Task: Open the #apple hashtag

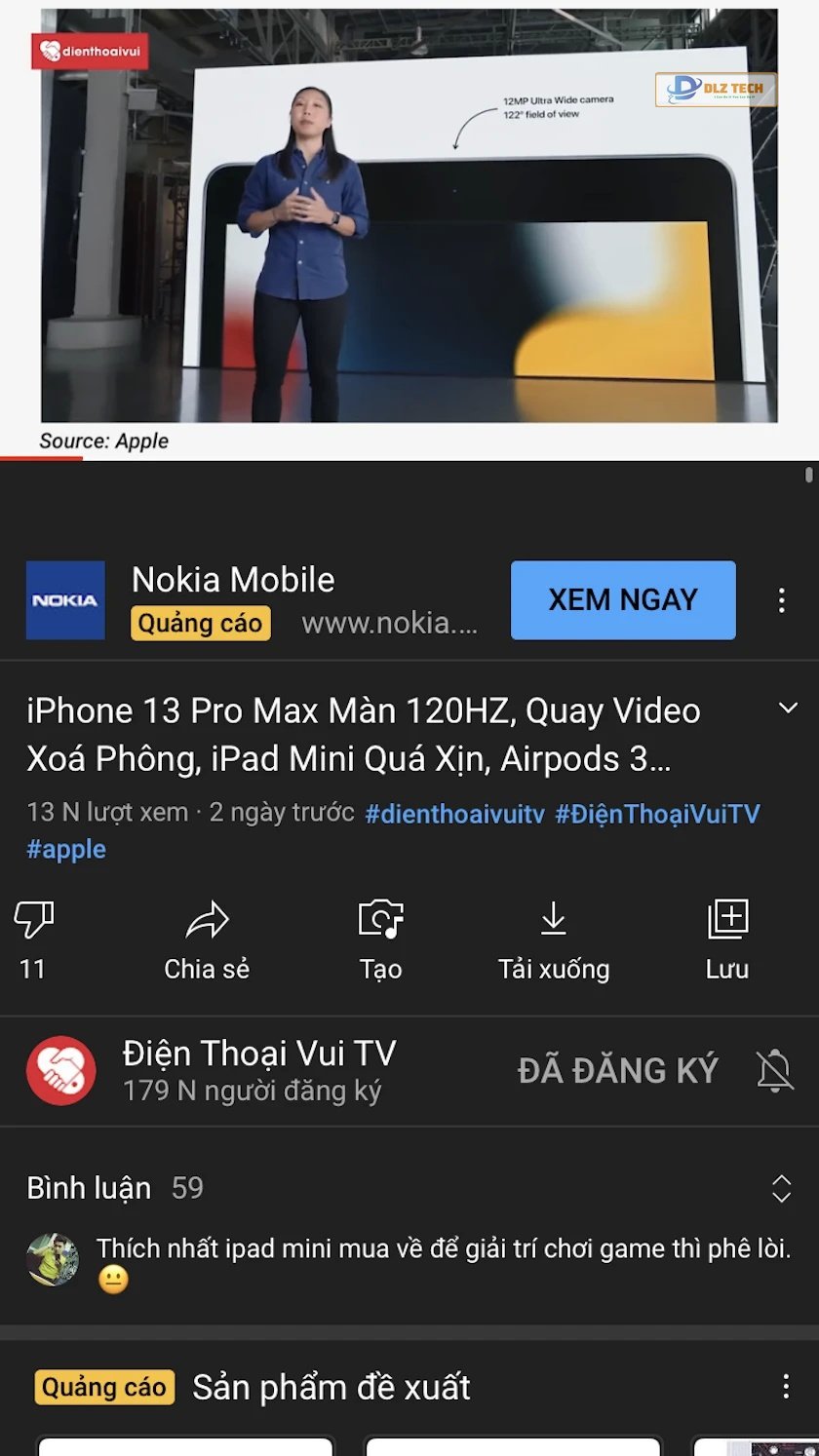Action: pyautogui.click(x=66, y=849)
